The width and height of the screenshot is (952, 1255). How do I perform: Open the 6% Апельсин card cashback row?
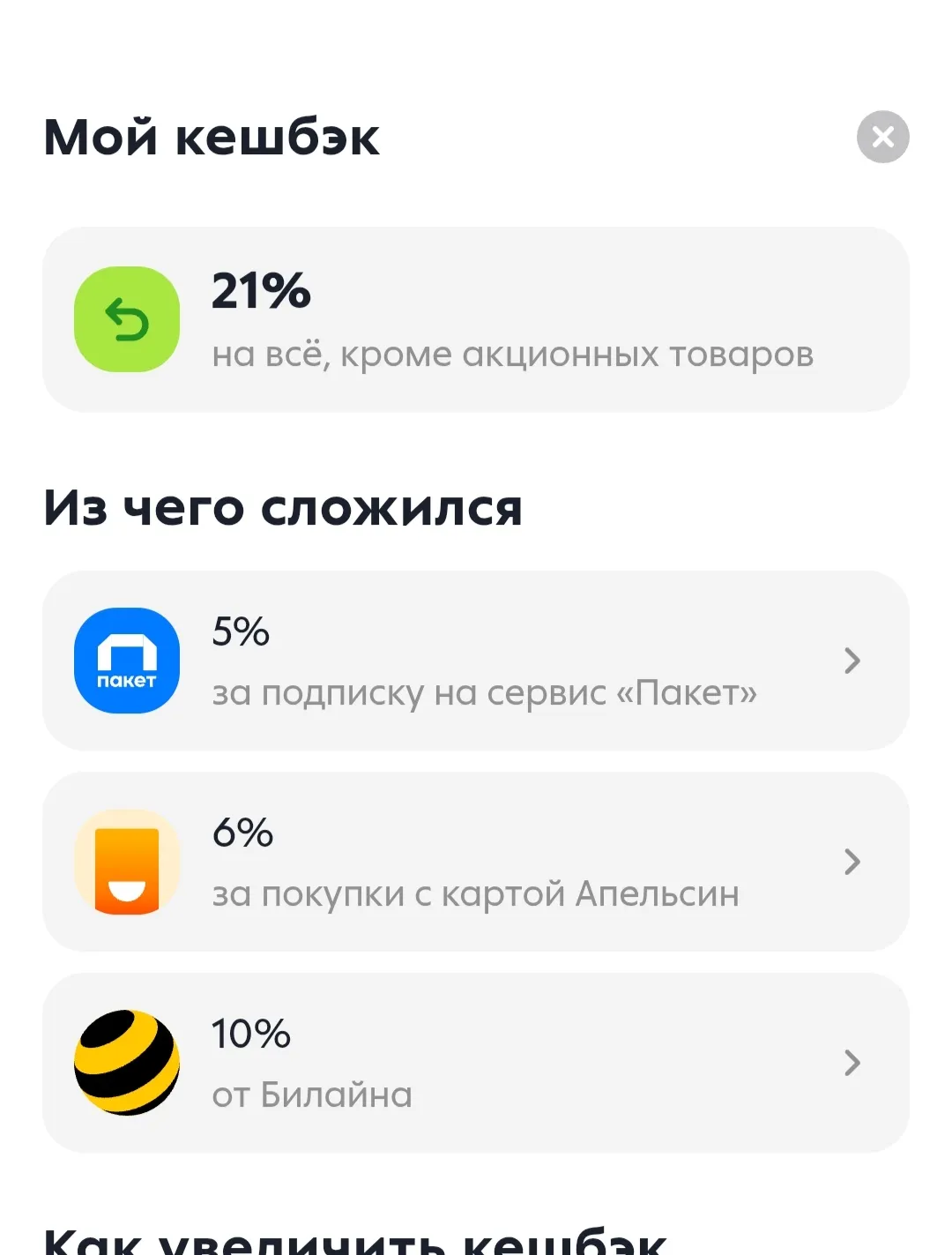(476, 862)
